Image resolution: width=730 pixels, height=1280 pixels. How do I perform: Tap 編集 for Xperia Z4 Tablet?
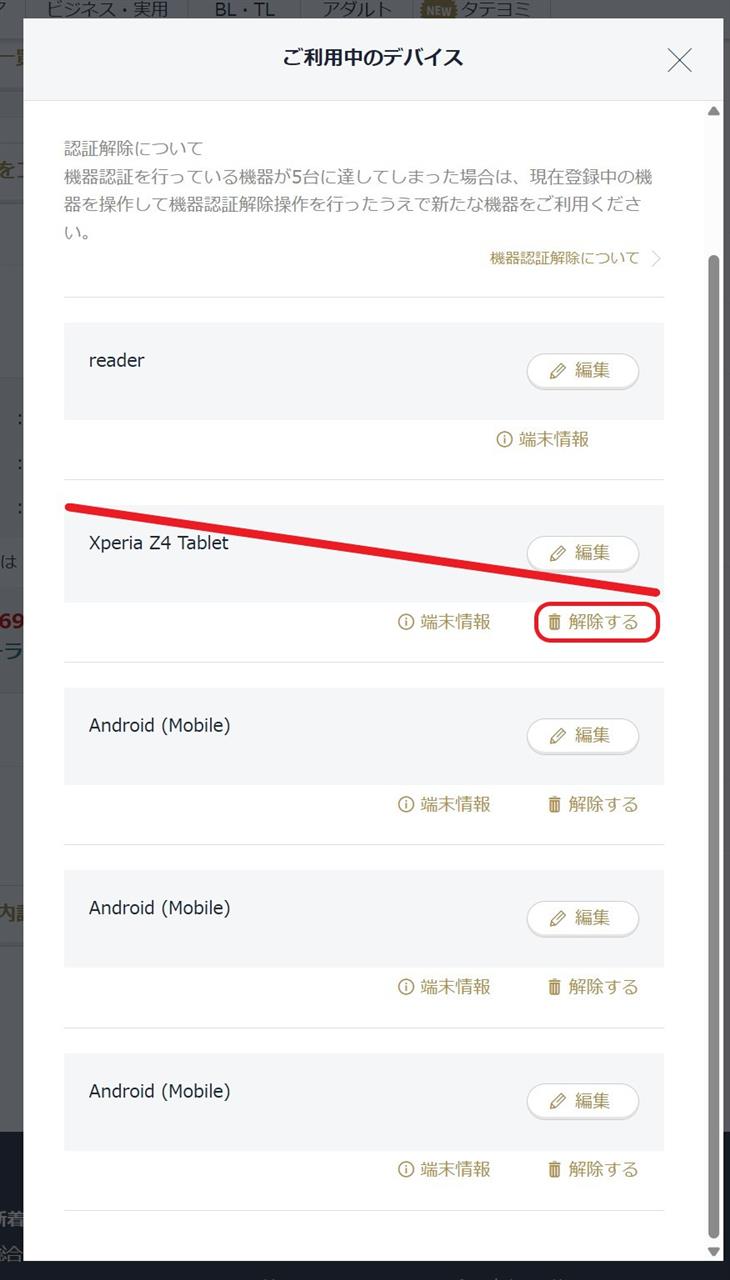click(583, 553)
